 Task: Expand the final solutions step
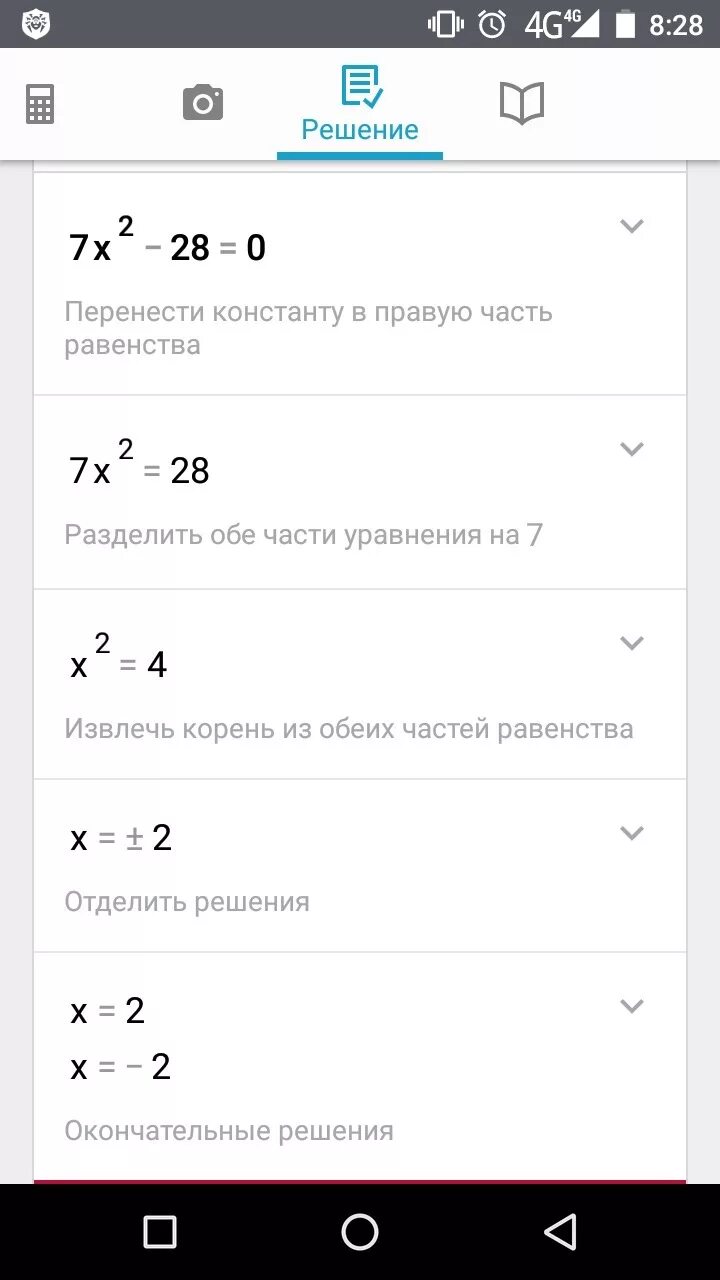[631, 1006]
